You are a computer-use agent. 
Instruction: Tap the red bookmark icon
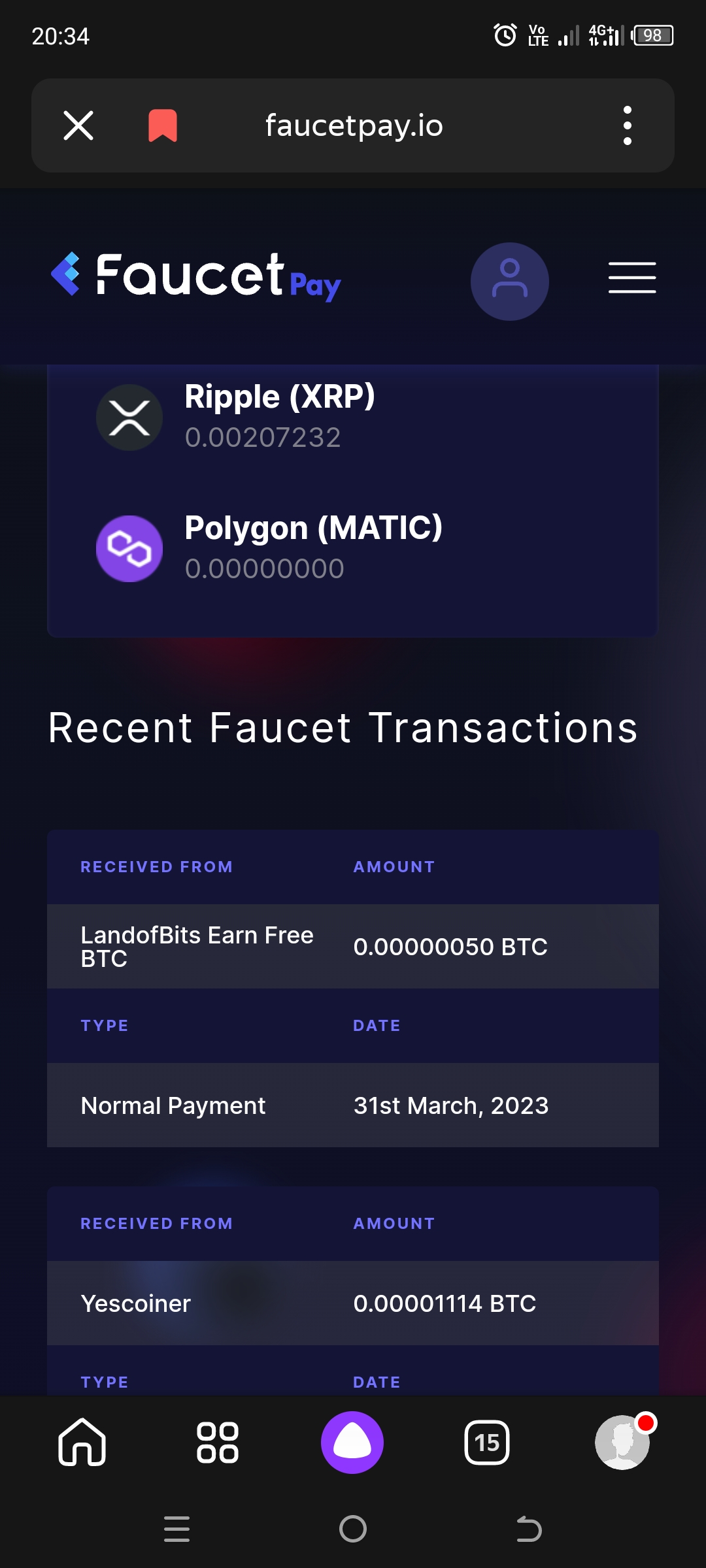(163, 125)
